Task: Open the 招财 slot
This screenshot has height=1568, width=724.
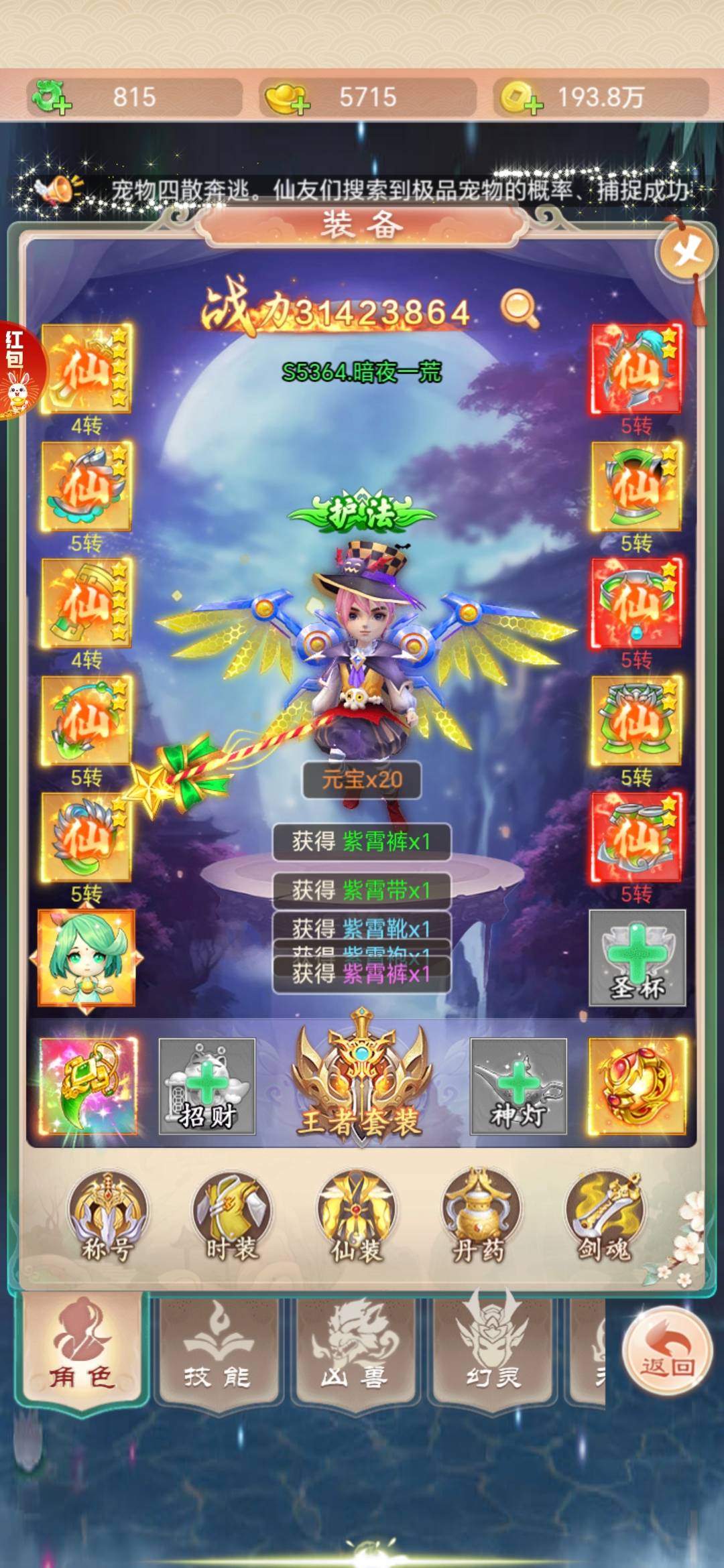Action: (207, 1086)
